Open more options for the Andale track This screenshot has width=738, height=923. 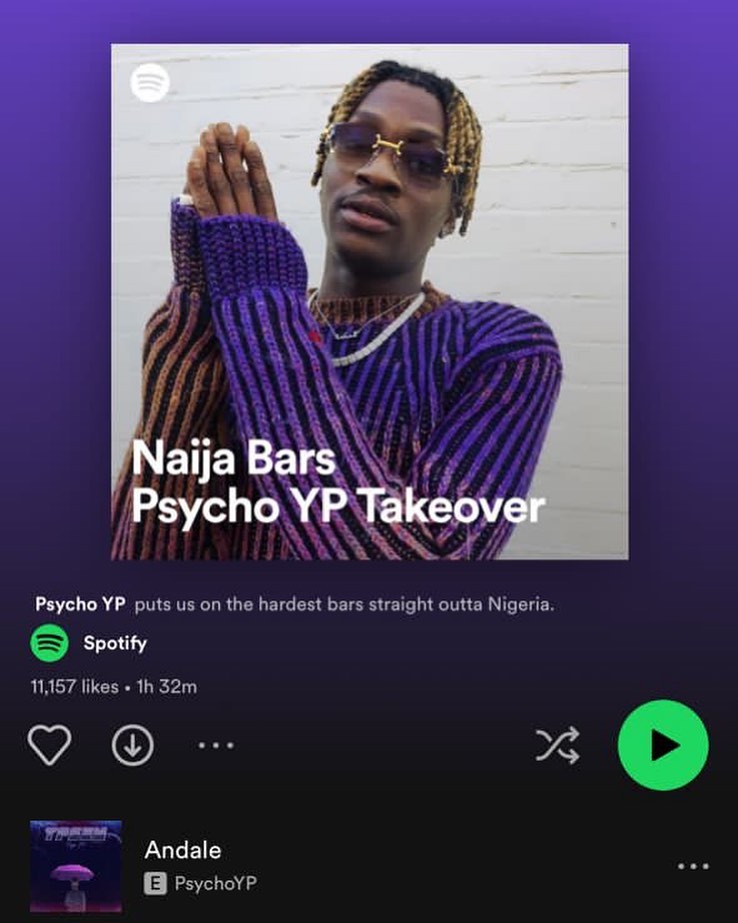pos(693,866)
